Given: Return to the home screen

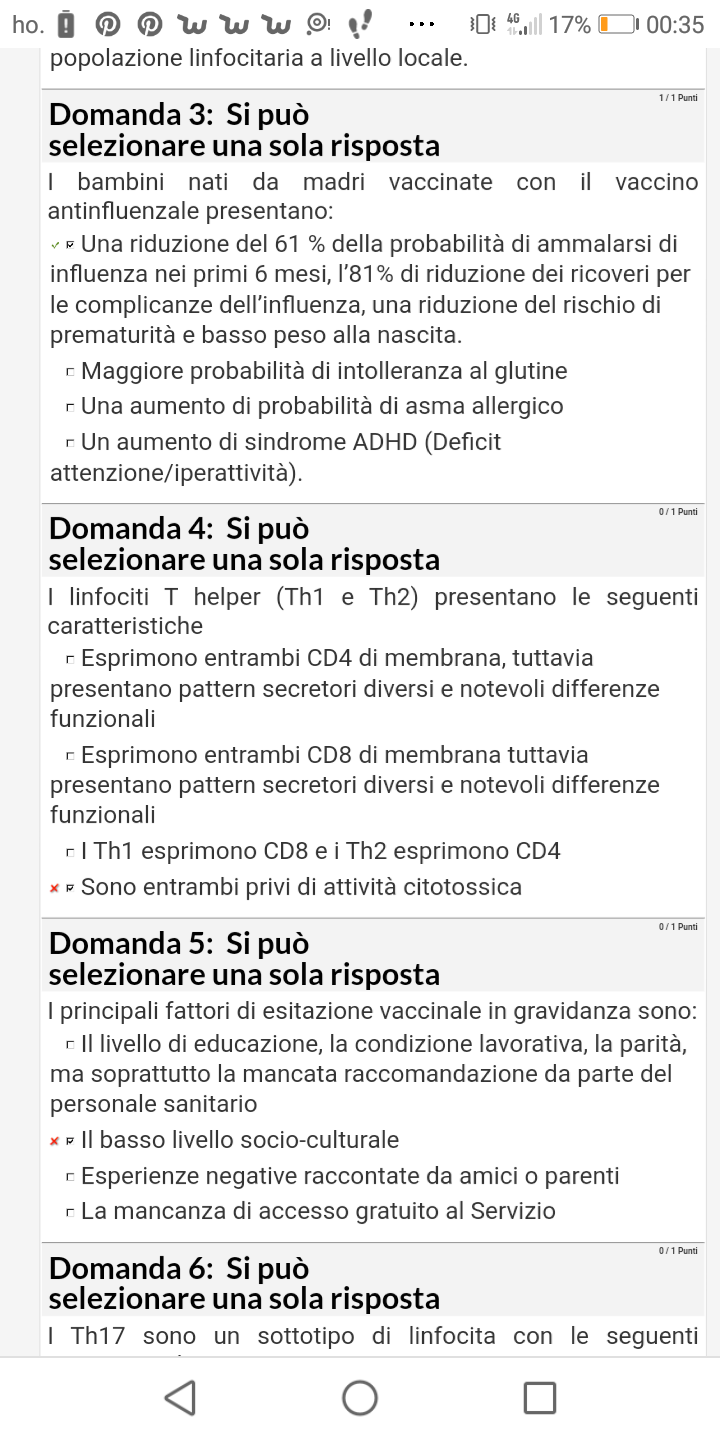Looking at the screenshot, I should [360, 1397].
